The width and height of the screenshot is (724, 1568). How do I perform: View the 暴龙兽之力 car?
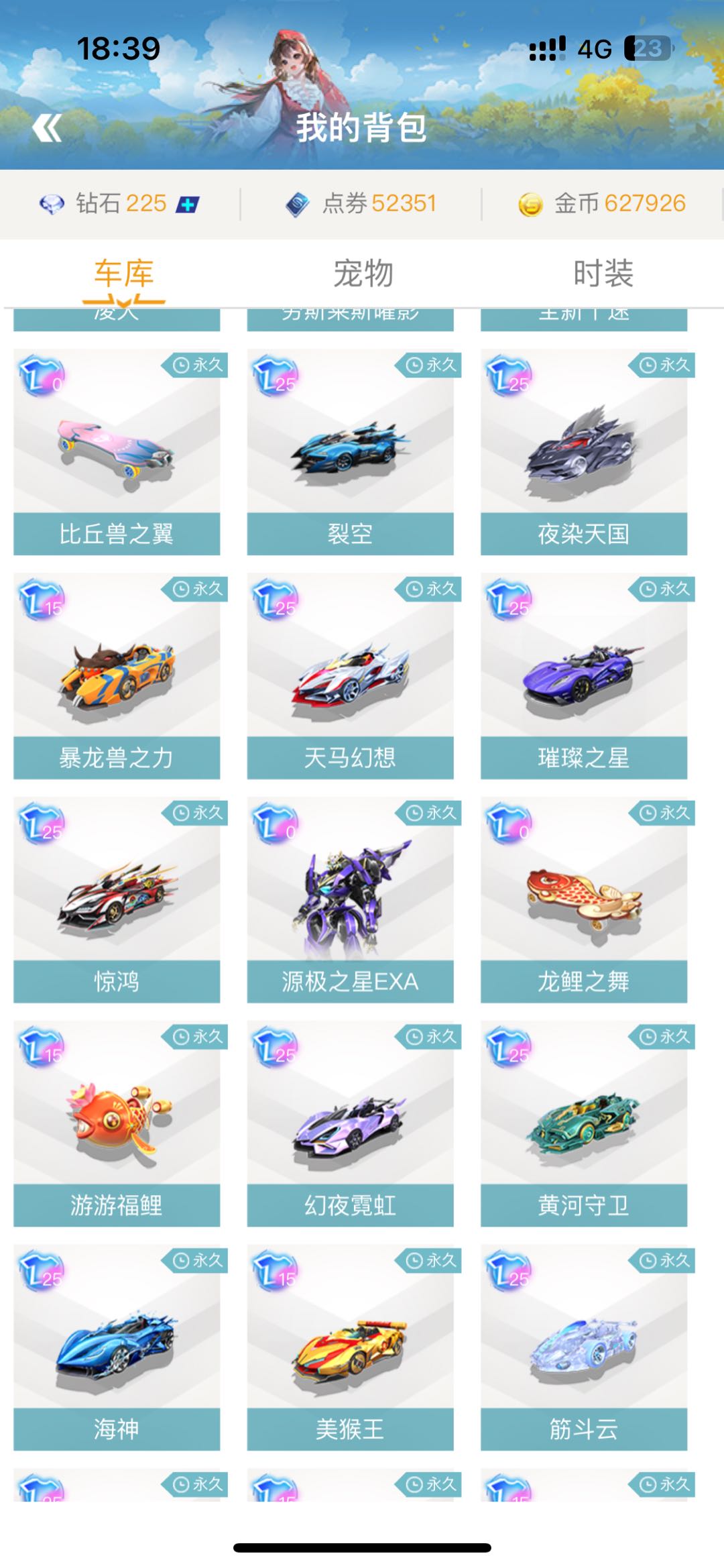tap(117, 675)
